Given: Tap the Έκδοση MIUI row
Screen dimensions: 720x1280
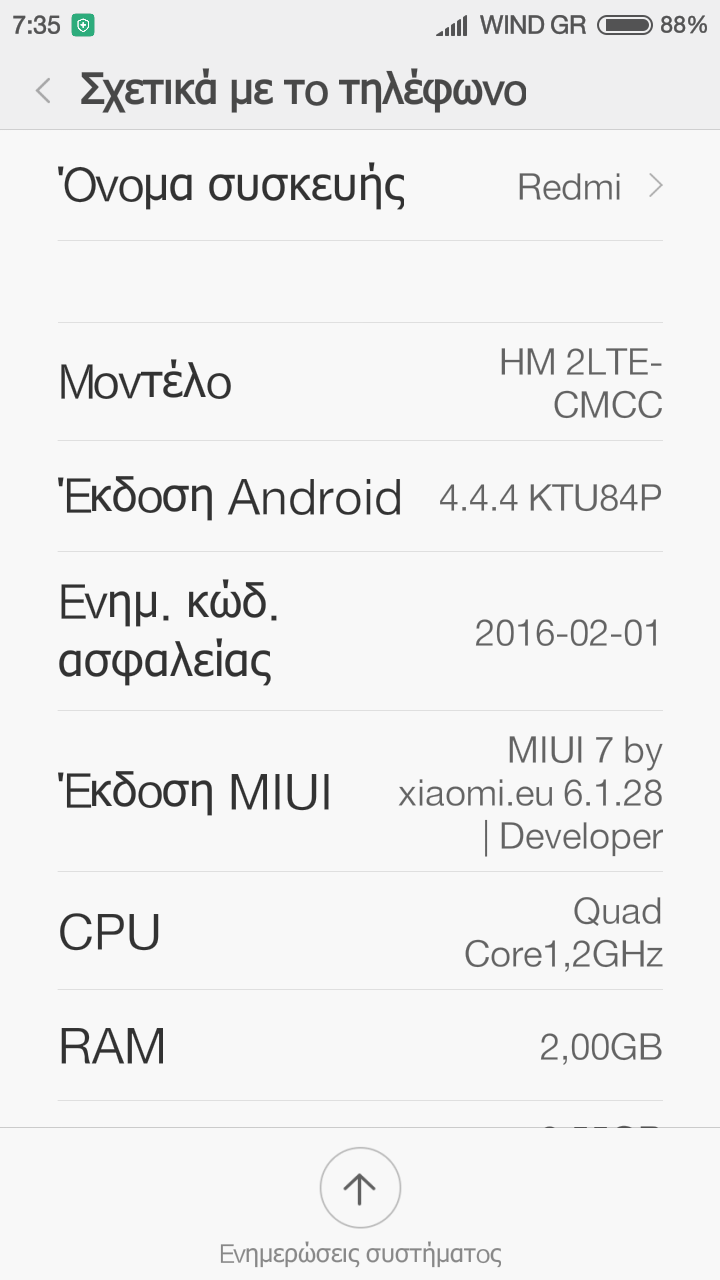Looking at the screenshot, I should click(360, 792).
